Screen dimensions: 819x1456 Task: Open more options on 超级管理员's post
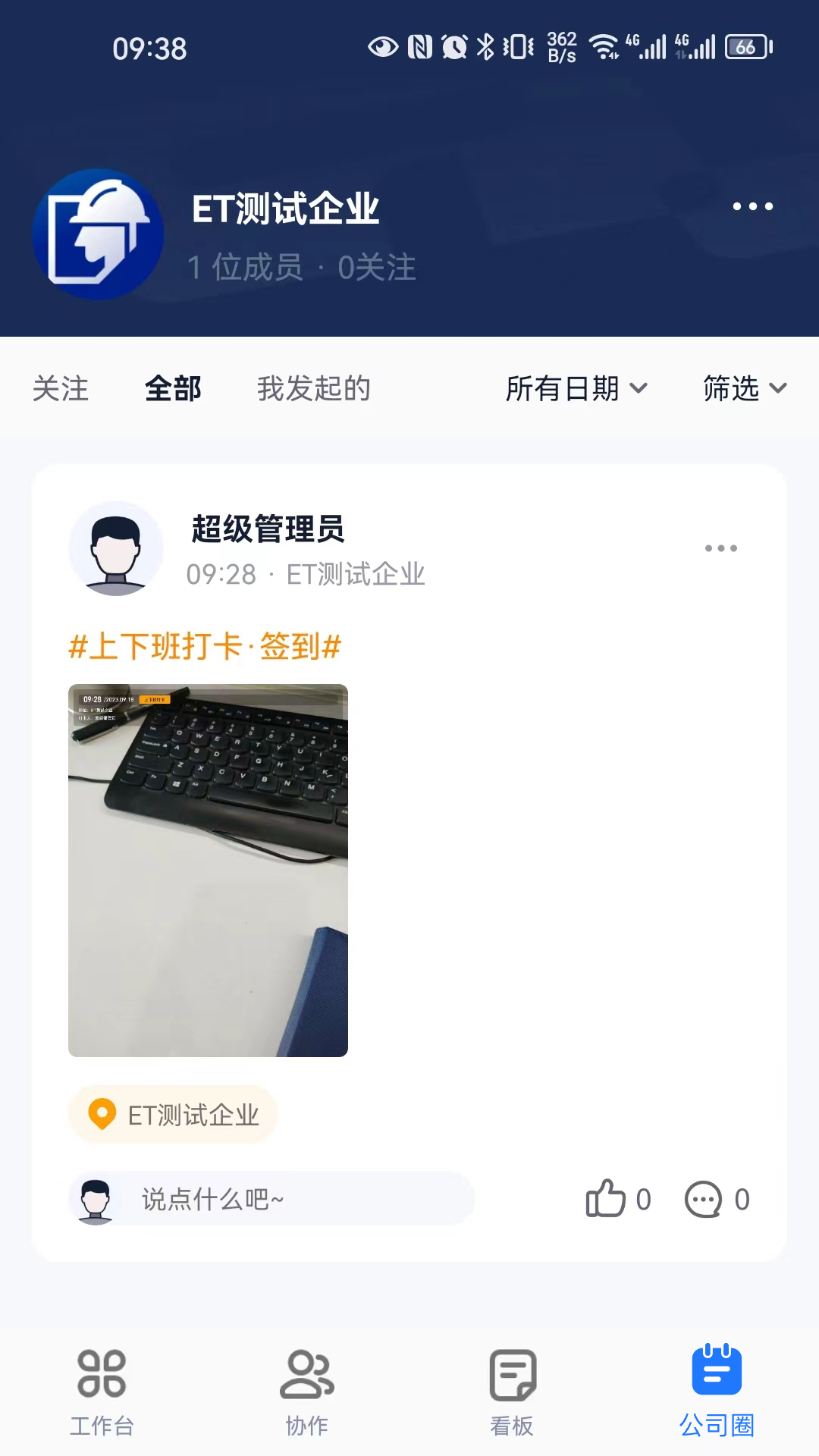point(720,548)
